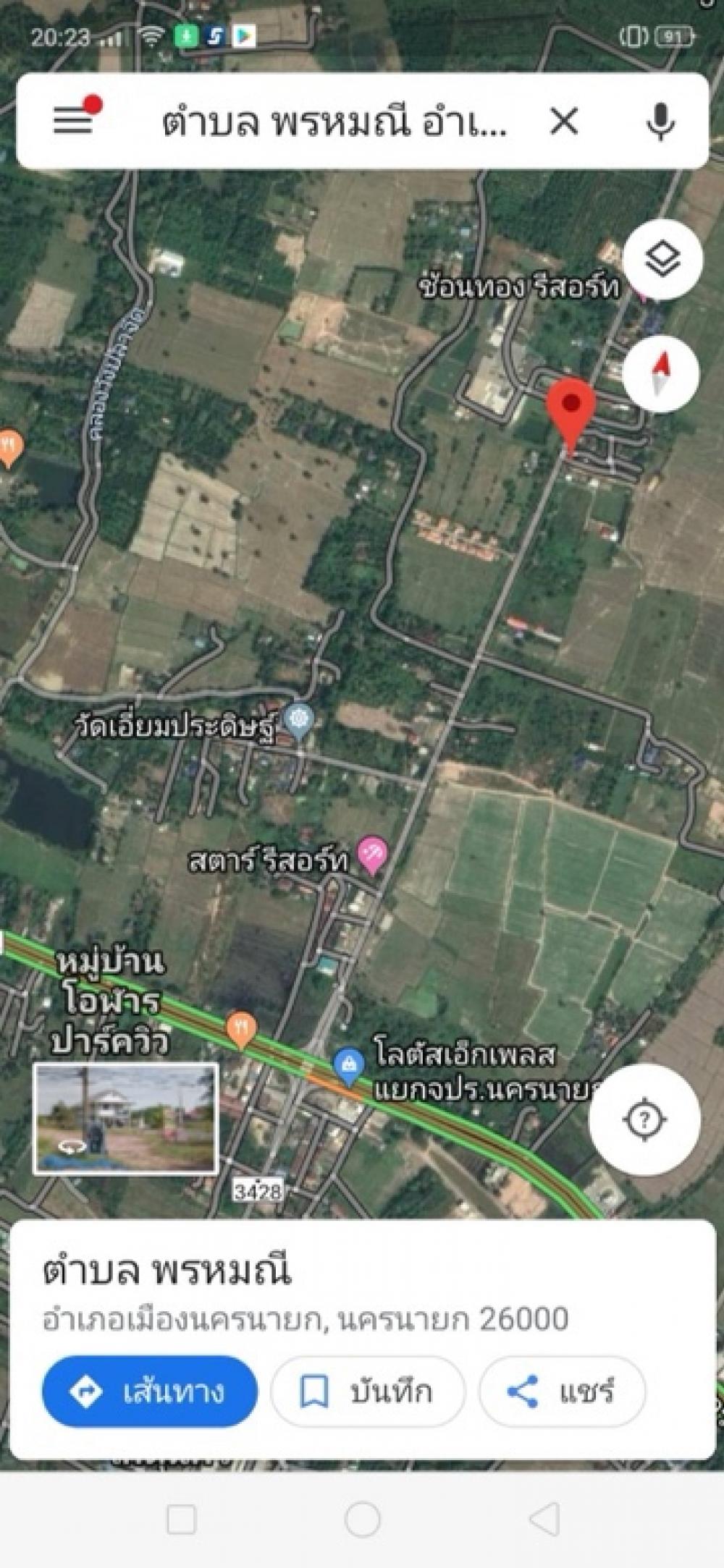Tap the search field with ตำบล พรหมณี
The width and height of the screenshot is (724, 1568).
click(333, 122)
